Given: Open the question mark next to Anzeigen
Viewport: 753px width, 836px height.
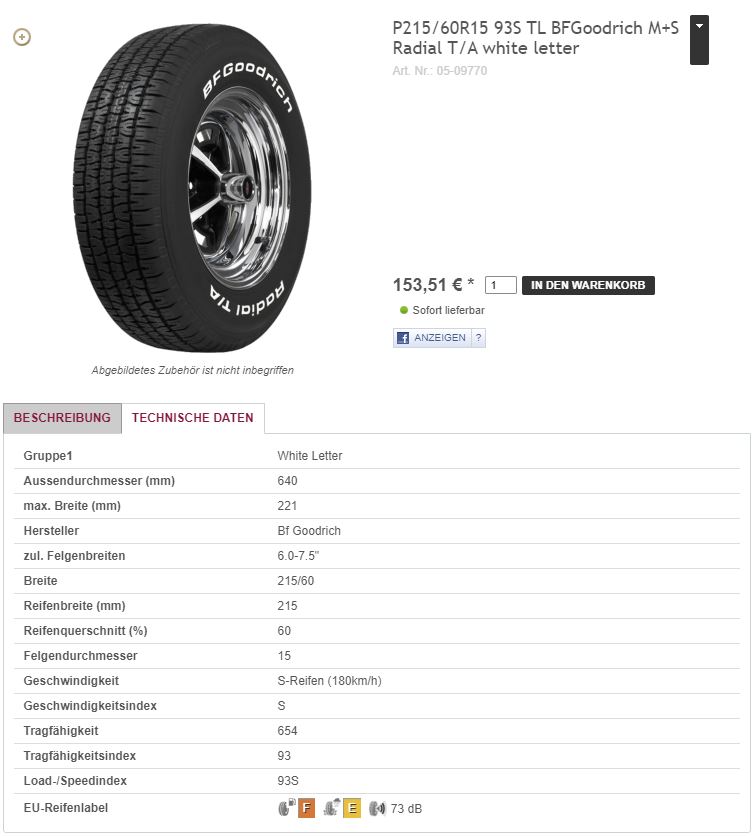Looking at the screenshot, I should click(479, 338).
